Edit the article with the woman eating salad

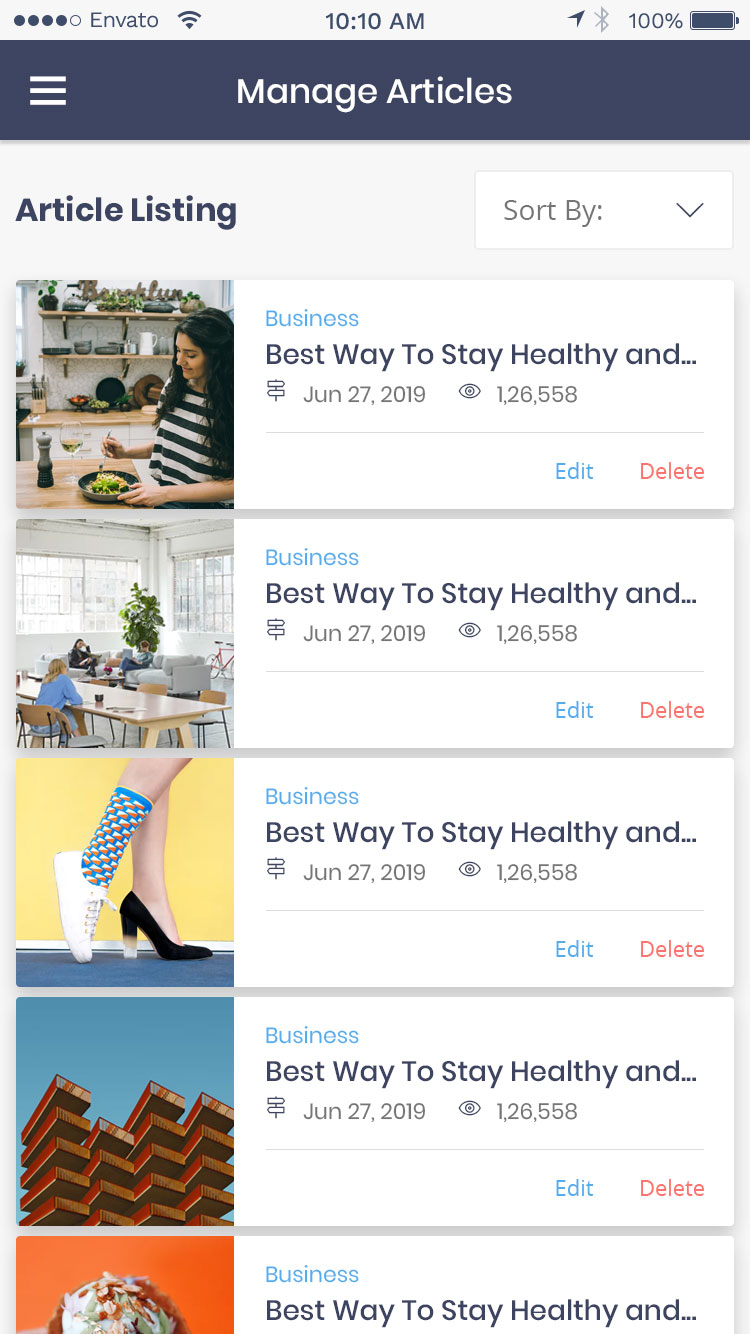(574, 471)
